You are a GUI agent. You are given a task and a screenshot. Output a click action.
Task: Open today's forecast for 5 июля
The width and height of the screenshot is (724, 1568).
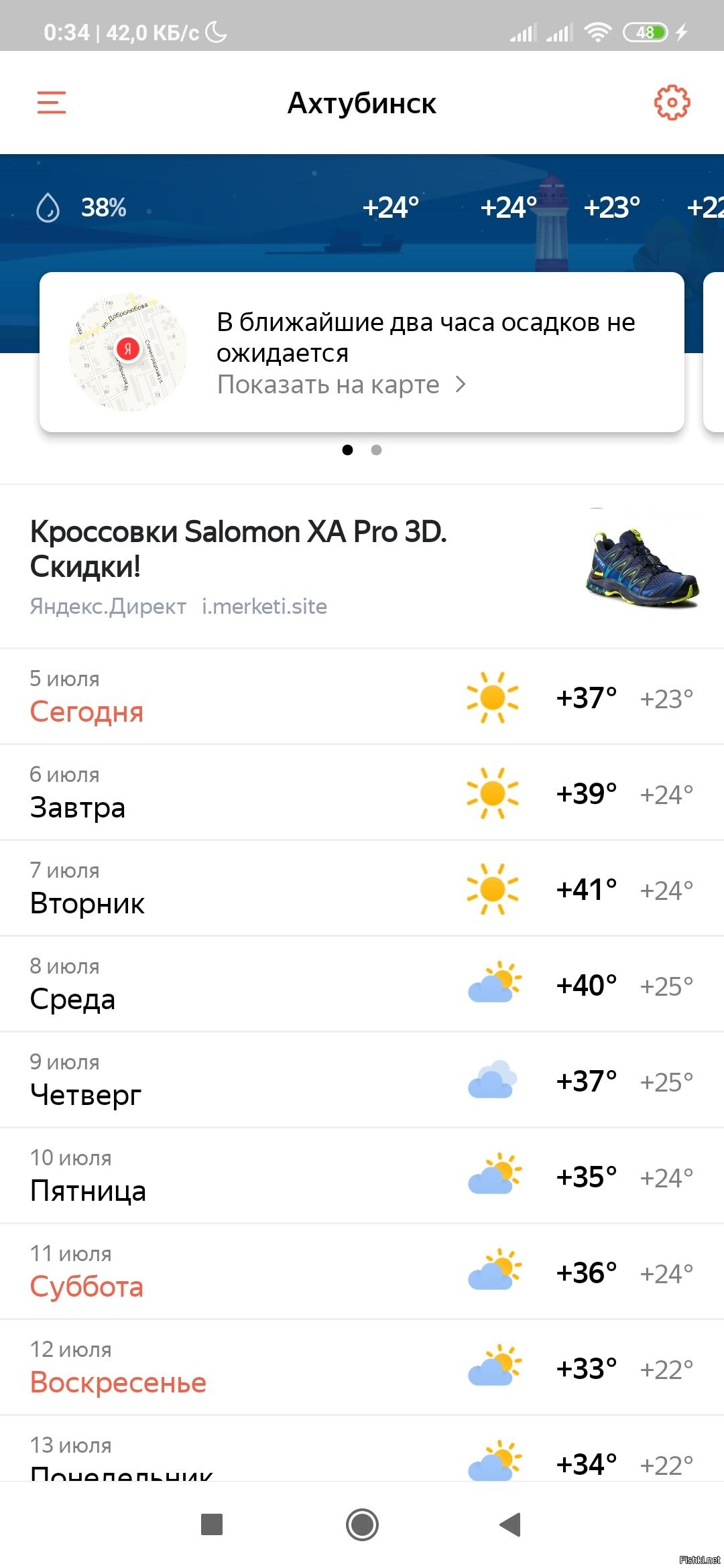[362, 697]
